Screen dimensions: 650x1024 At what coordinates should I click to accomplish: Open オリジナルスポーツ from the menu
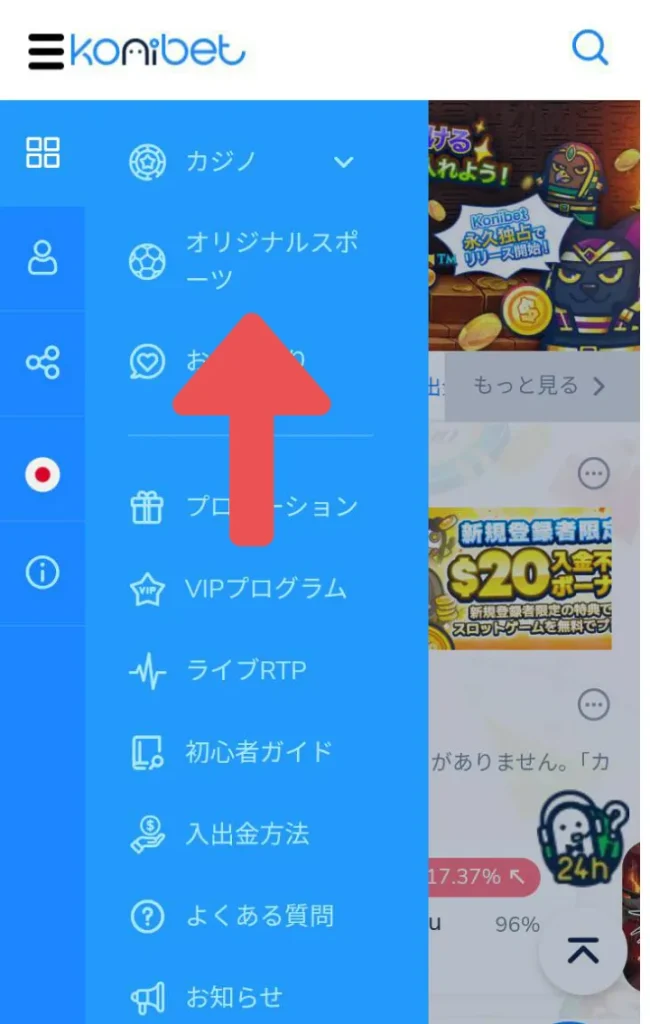coord(270,260)
